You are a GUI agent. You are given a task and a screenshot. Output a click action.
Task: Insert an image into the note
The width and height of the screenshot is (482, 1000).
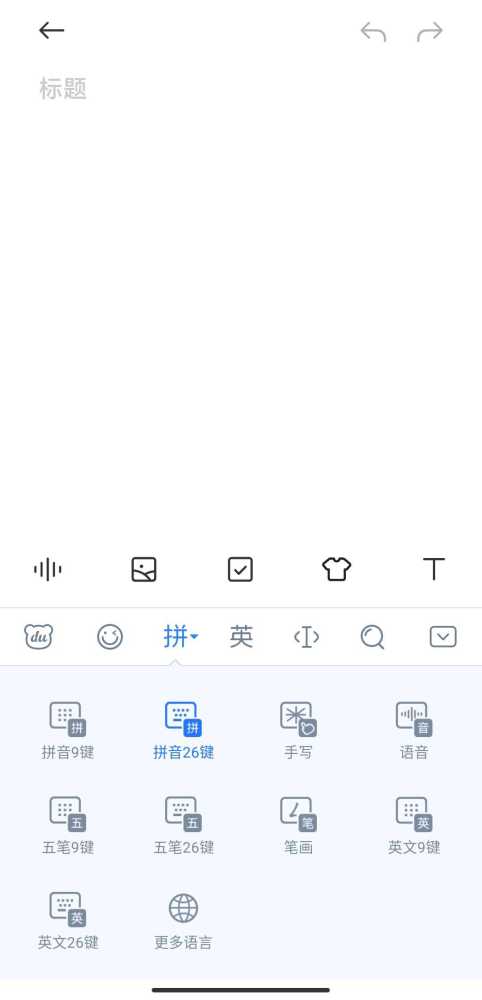(144, 569)
